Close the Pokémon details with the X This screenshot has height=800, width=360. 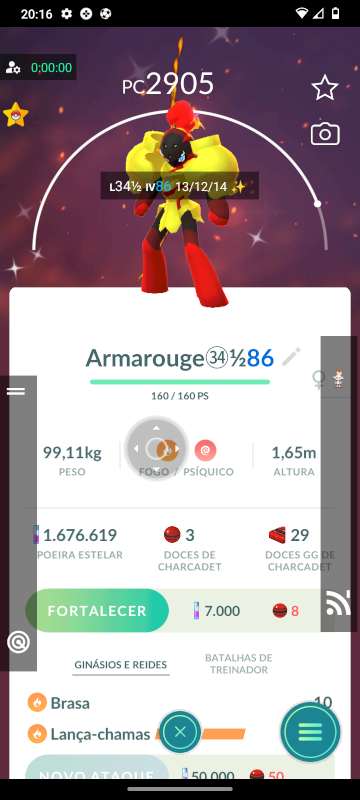click(180, 732)
